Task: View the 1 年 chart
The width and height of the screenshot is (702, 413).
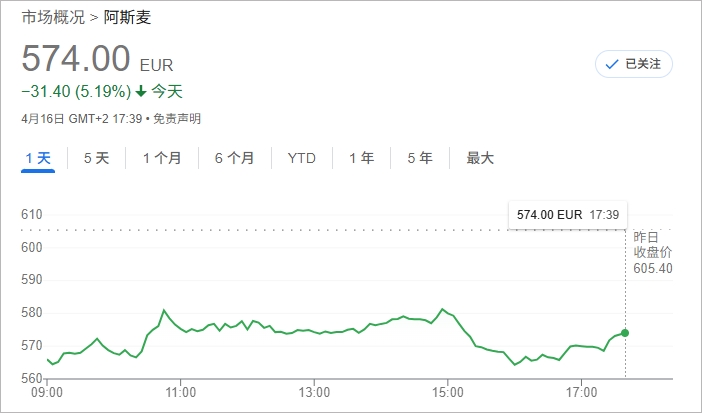Action: (361, 158)
